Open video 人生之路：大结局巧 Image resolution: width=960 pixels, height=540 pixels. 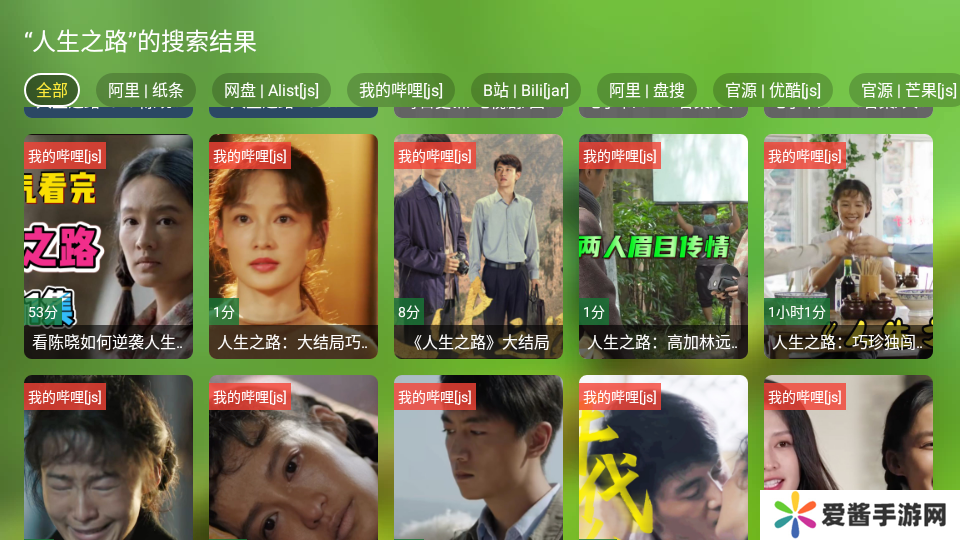(x=293, y=246)
